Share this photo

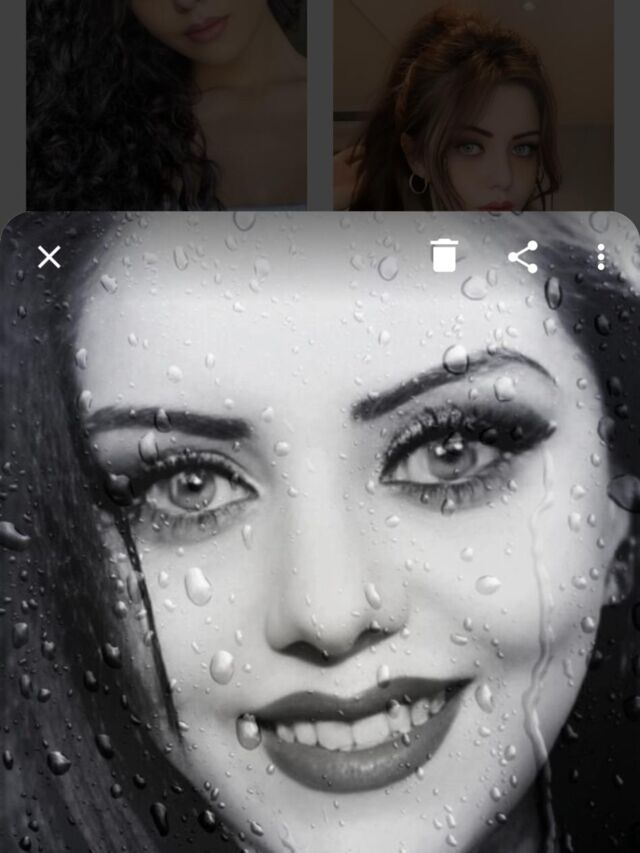click(x=523, y=257)
